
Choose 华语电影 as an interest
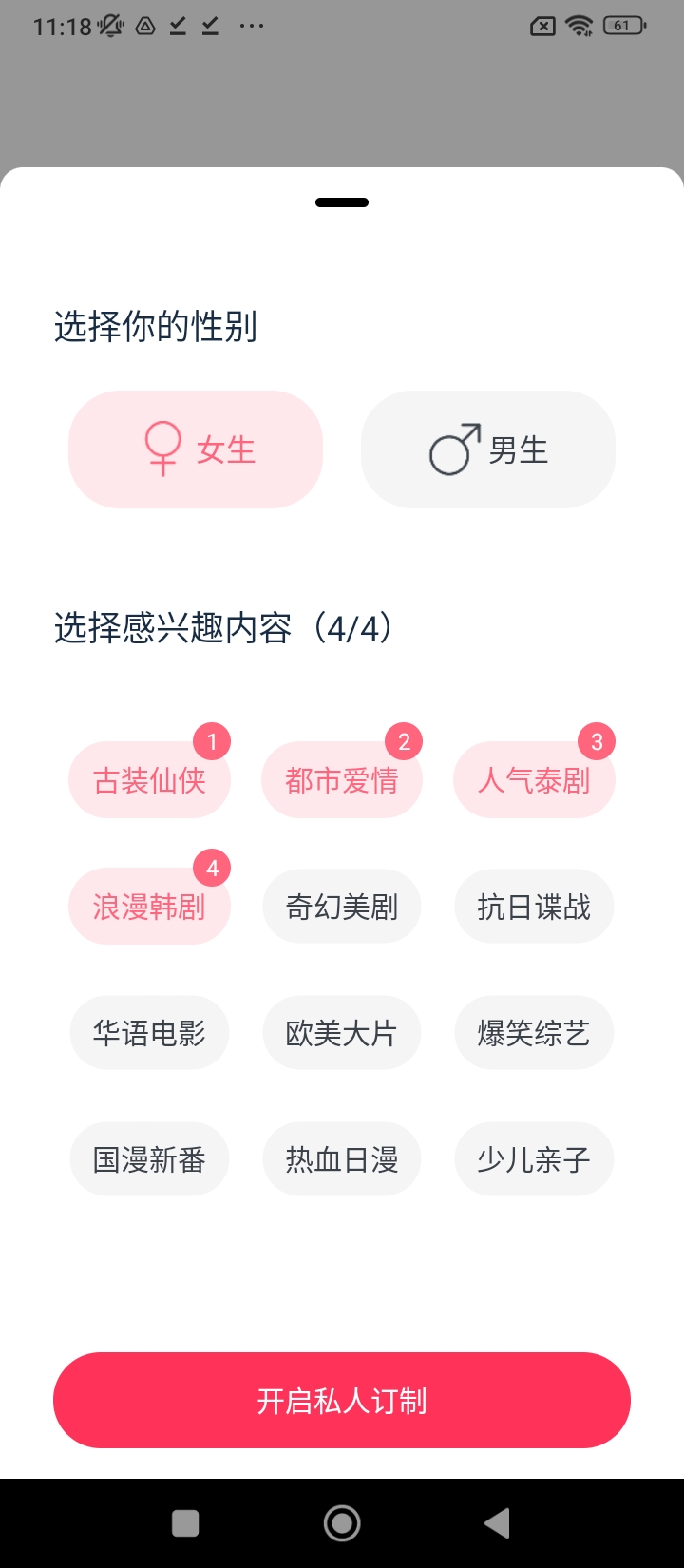coord(149,1033)
